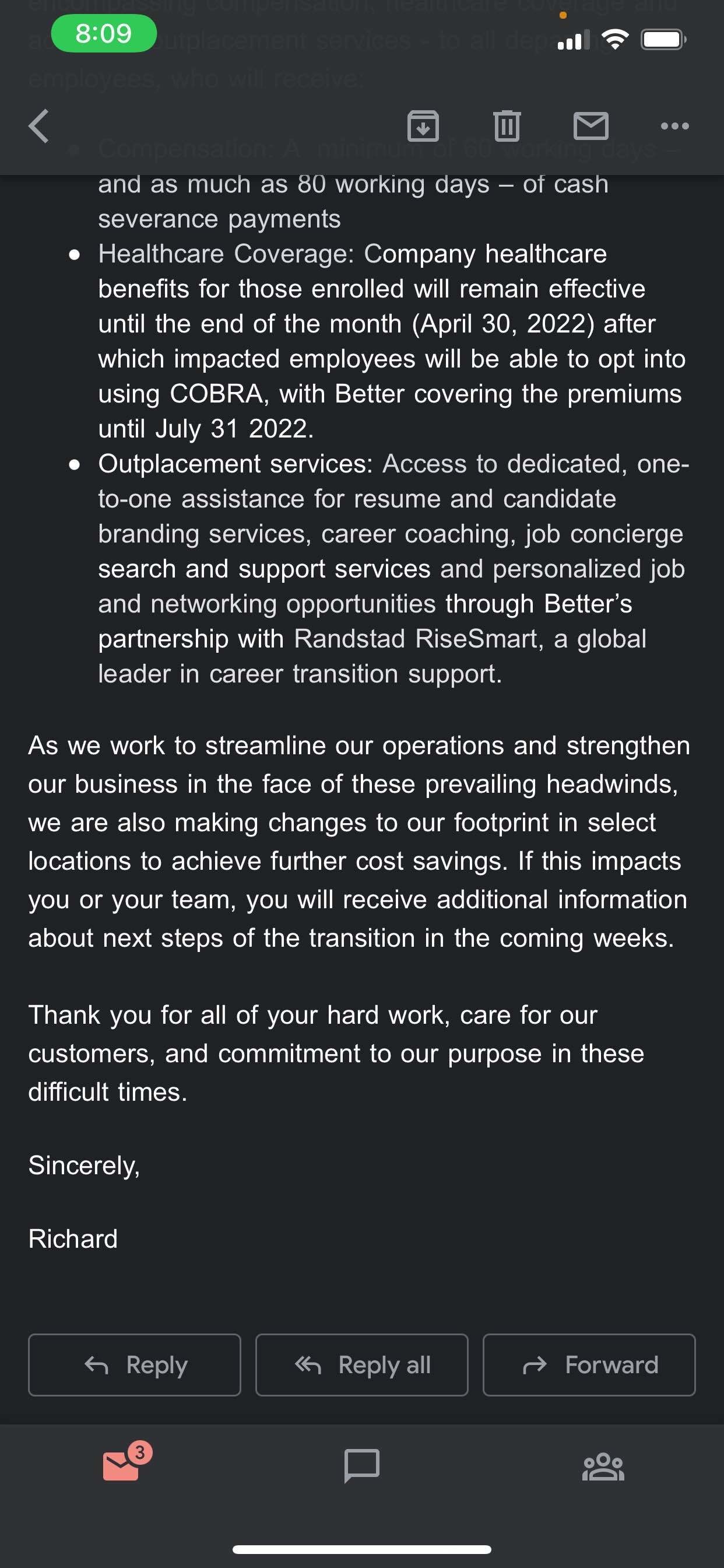Mark this email as unread
The height and width of the screenshot is (1568, 724).
pos(591,126)
